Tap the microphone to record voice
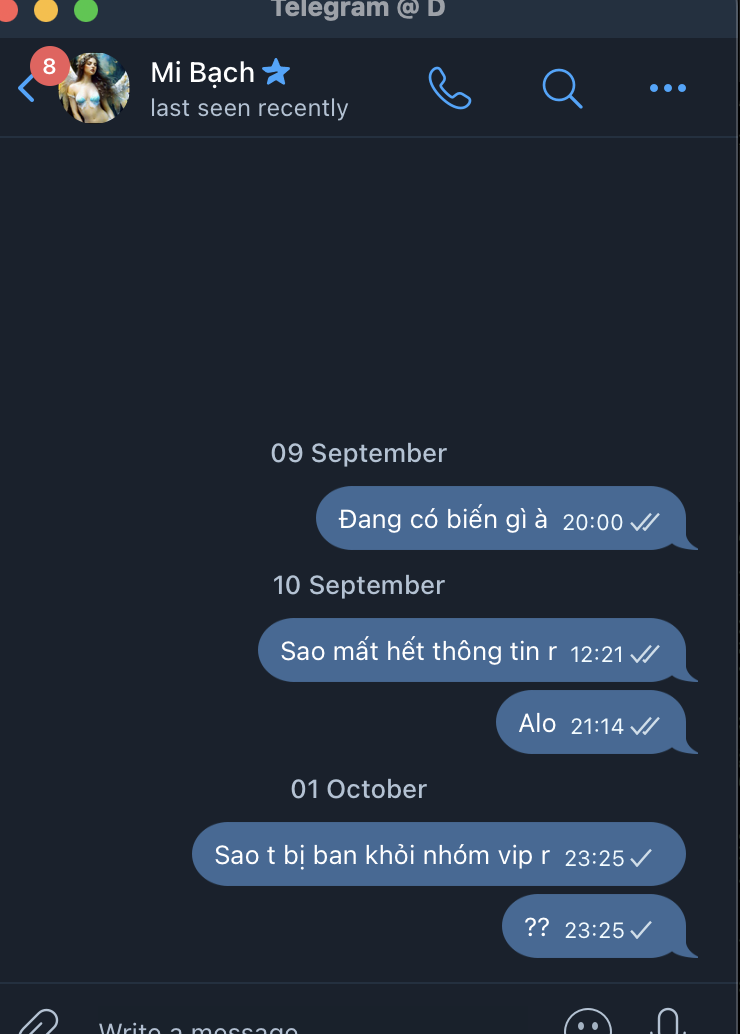The width and height of the screenshot is (740, 1034). click(x=667, y=1022)
